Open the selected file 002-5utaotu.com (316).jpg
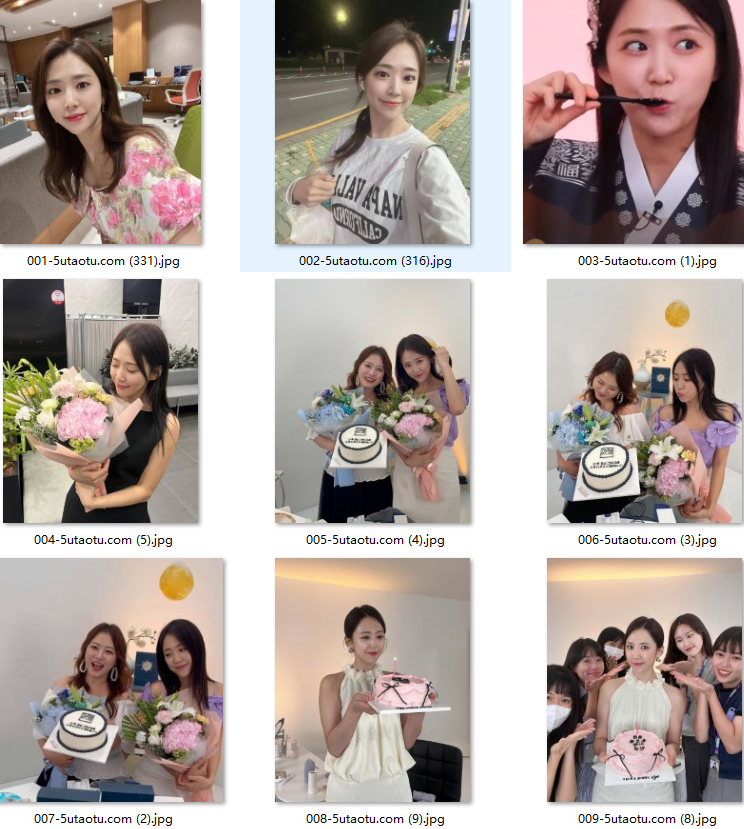 pyautogui.click(x=373, y=122)
